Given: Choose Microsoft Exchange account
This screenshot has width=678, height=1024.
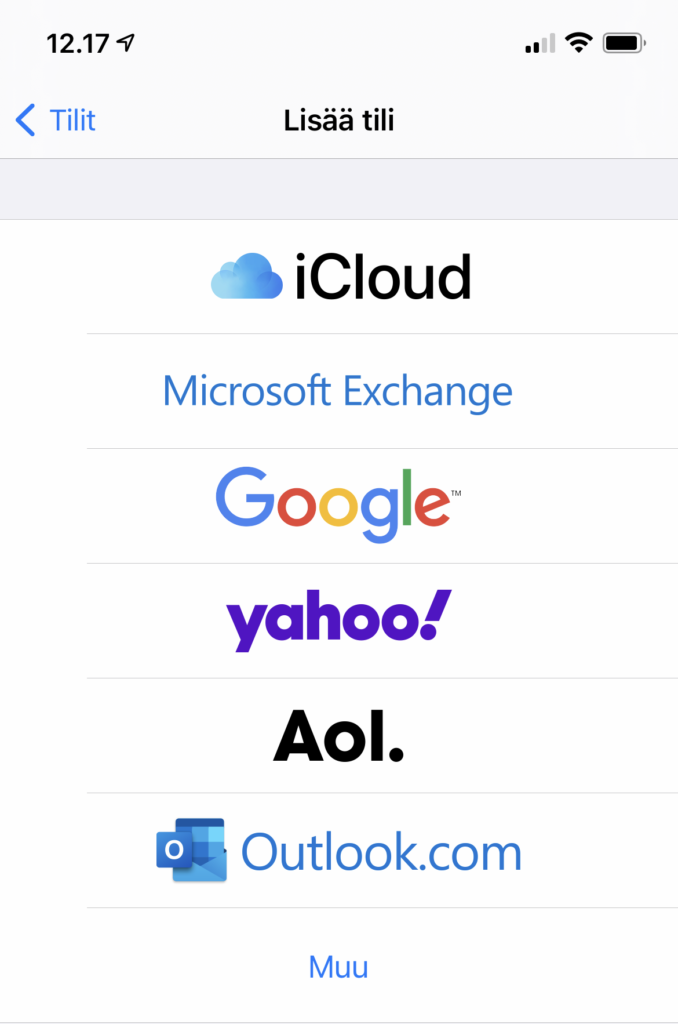Looking at the screenshot, I should (x=338, y=391).
